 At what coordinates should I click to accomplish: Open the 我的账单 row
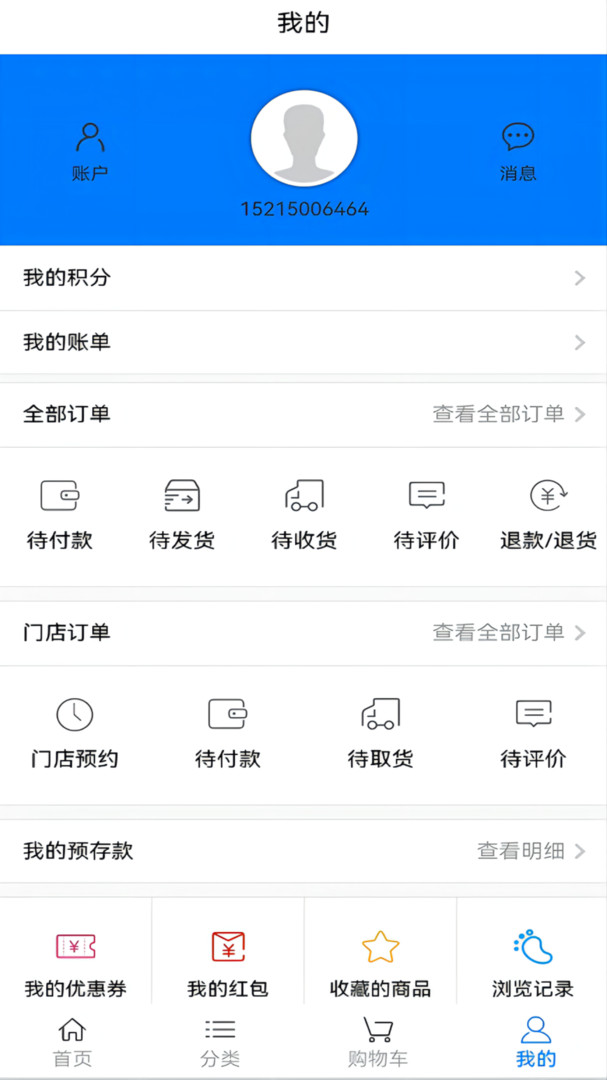(303, 343)
